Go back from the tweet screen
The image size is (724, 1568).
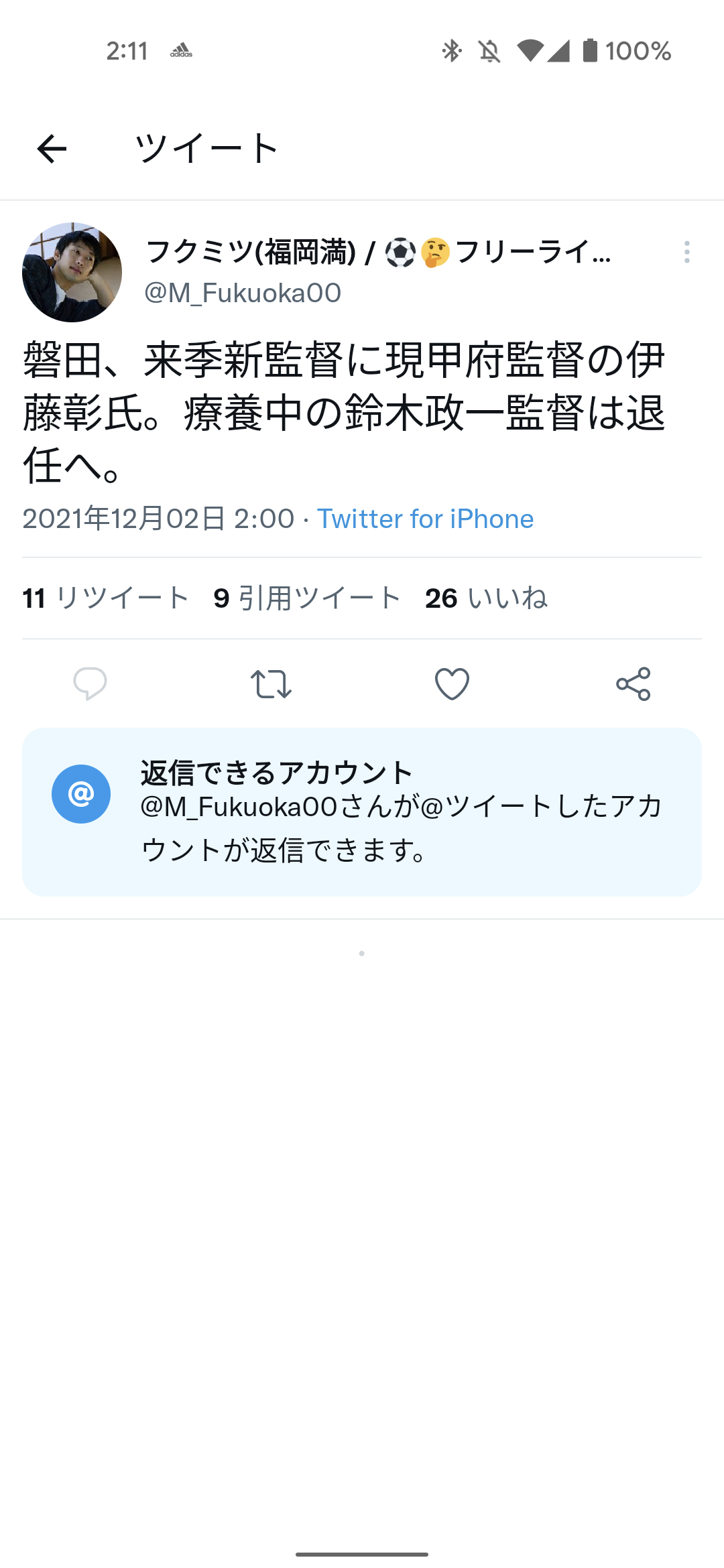pos(52,149)
